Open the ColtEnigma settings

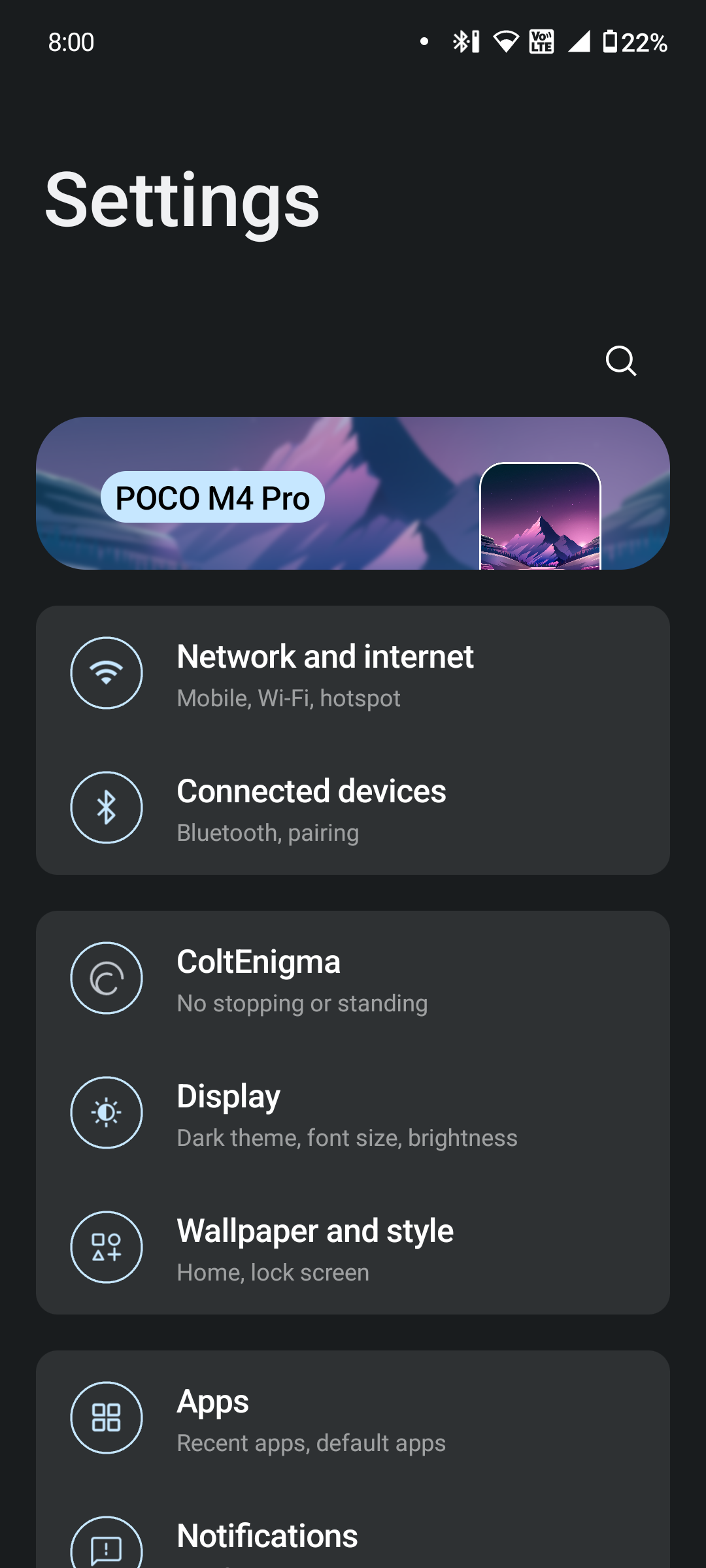(353, 979)
